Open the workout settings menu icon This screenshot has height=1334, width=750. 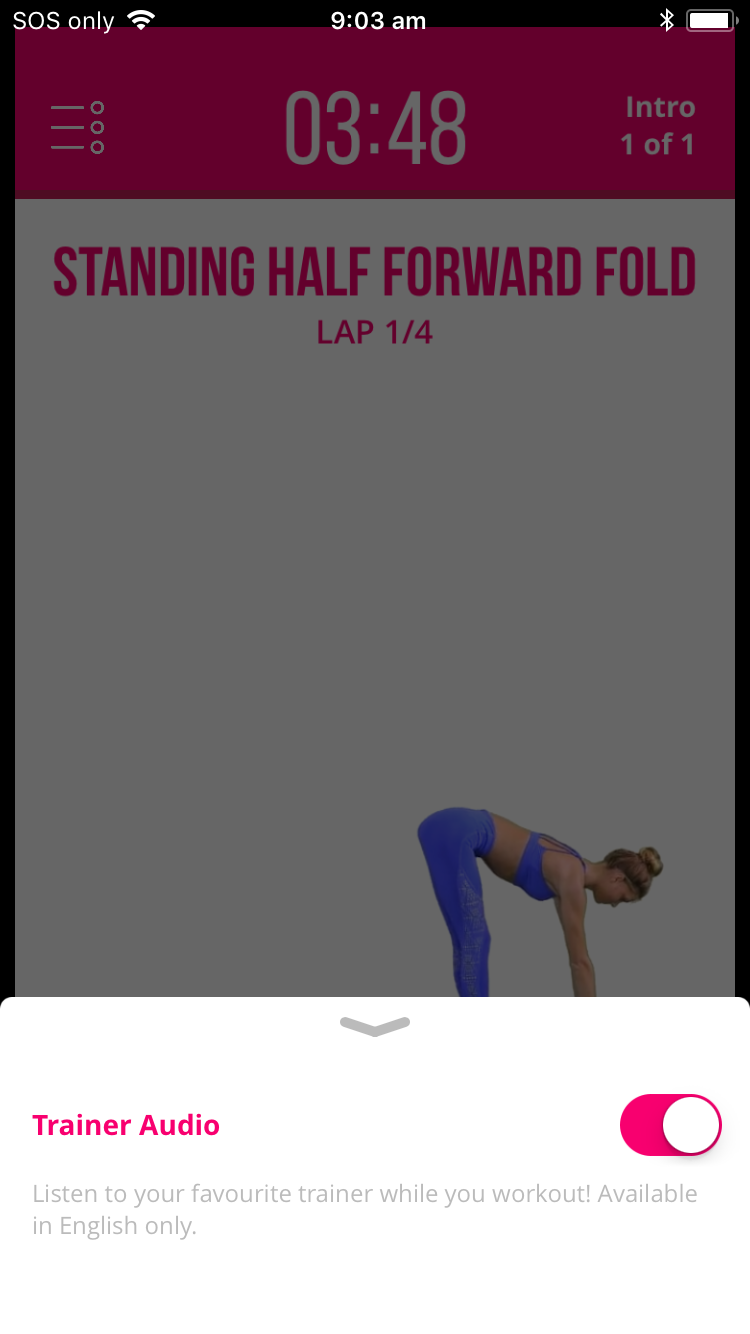[x=78, y=128]
